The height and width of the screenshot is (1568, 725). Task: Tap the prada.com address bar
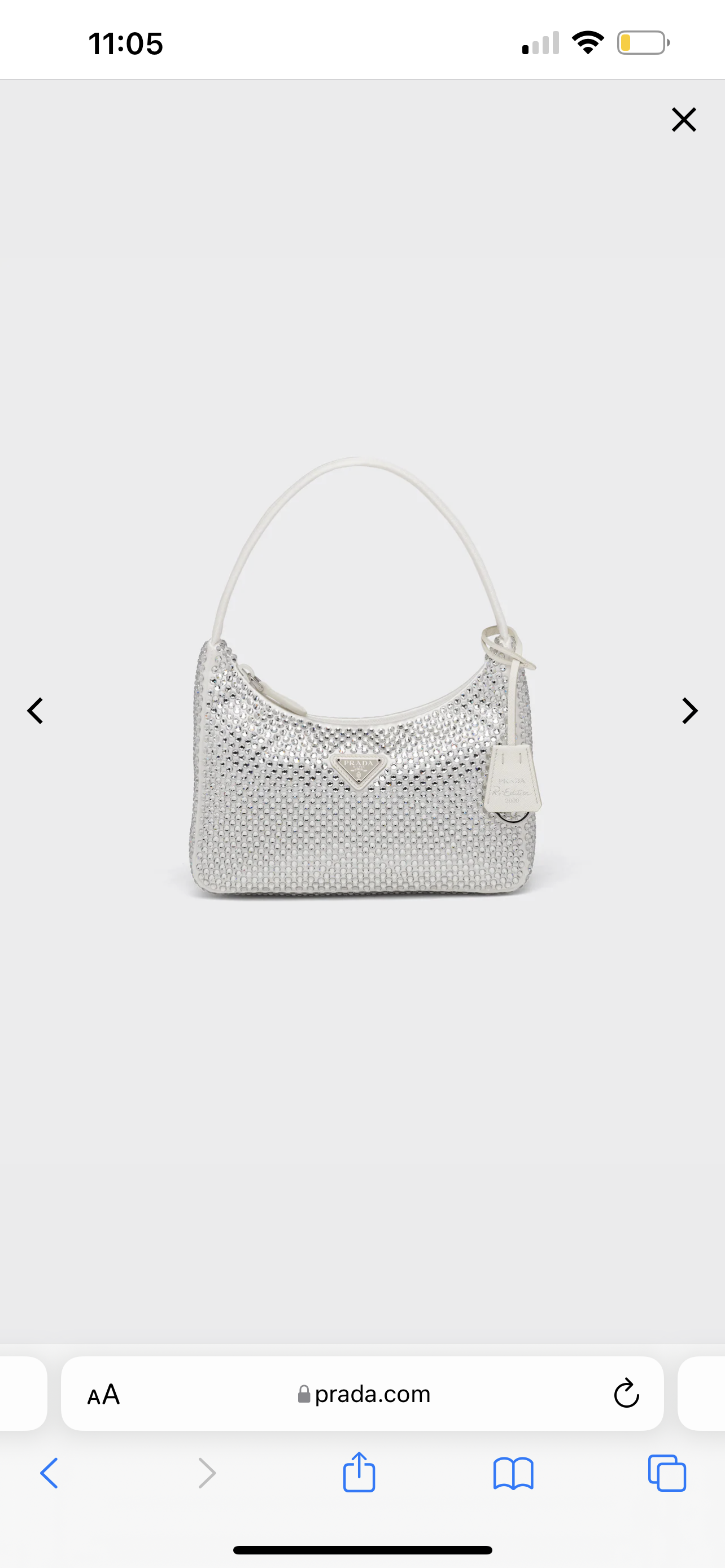[x=364, y=1394]
